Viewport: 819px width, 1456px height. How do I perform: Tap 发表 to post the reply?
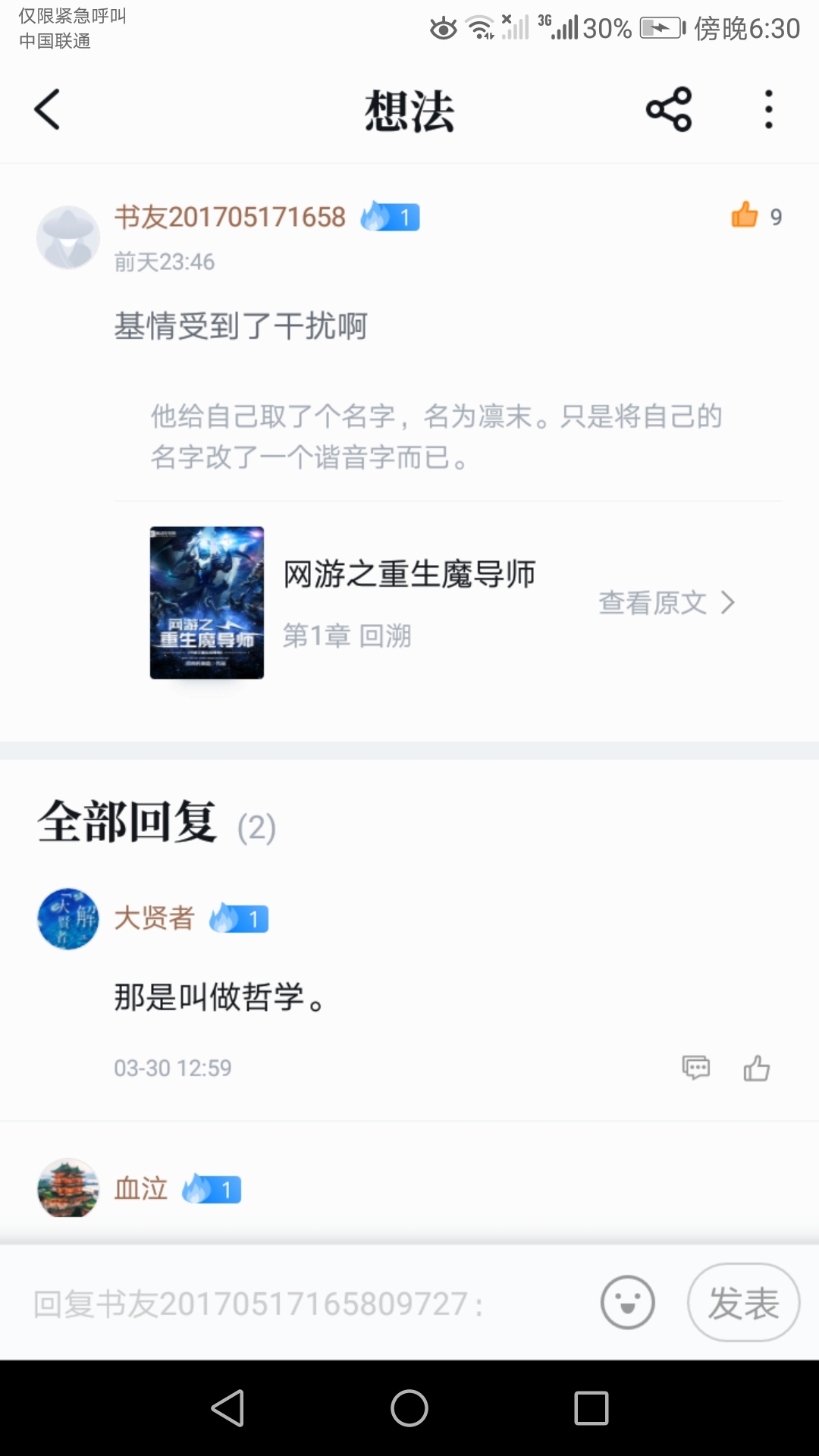point(743,1303)
